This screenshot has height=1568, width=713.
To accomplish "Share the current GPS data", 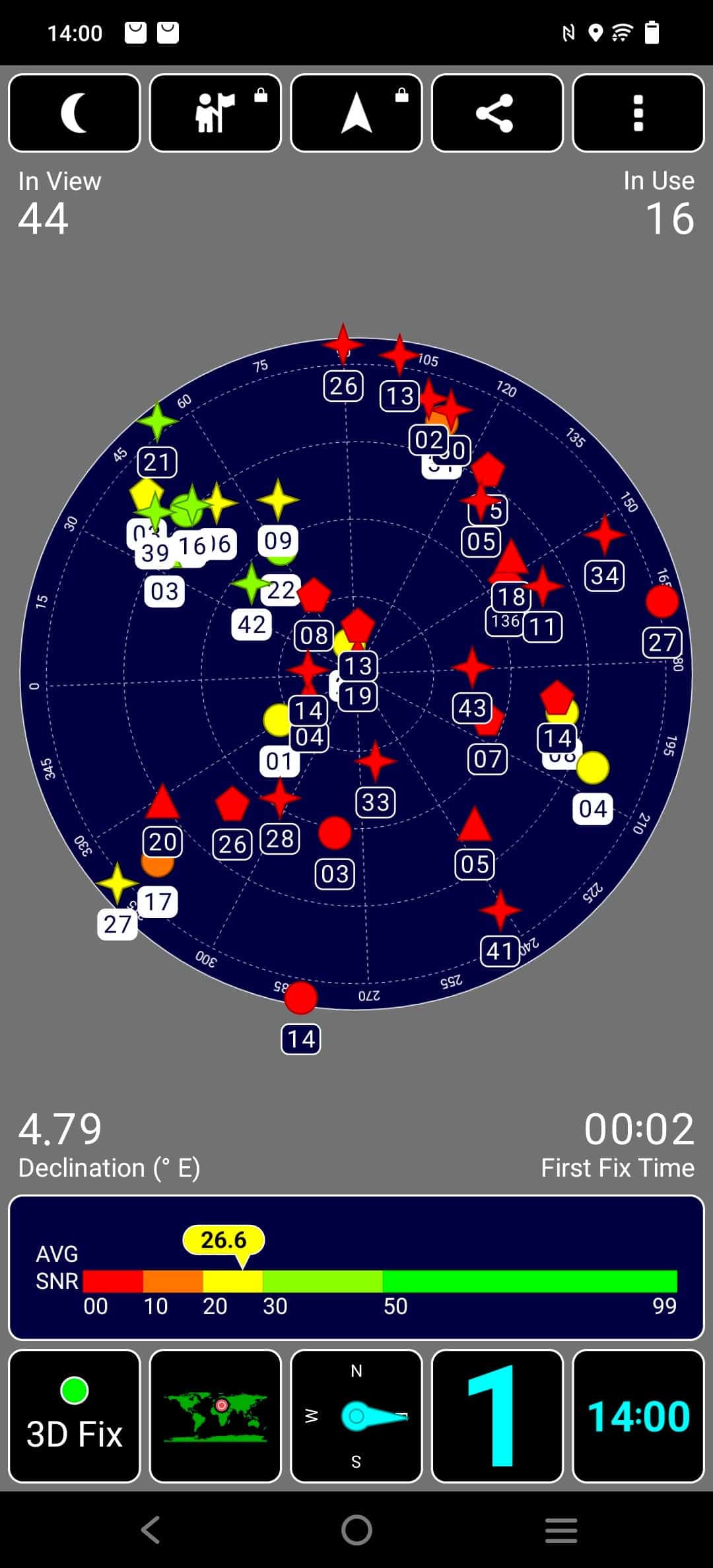I will pyautogui.click(x=497, y=113).
